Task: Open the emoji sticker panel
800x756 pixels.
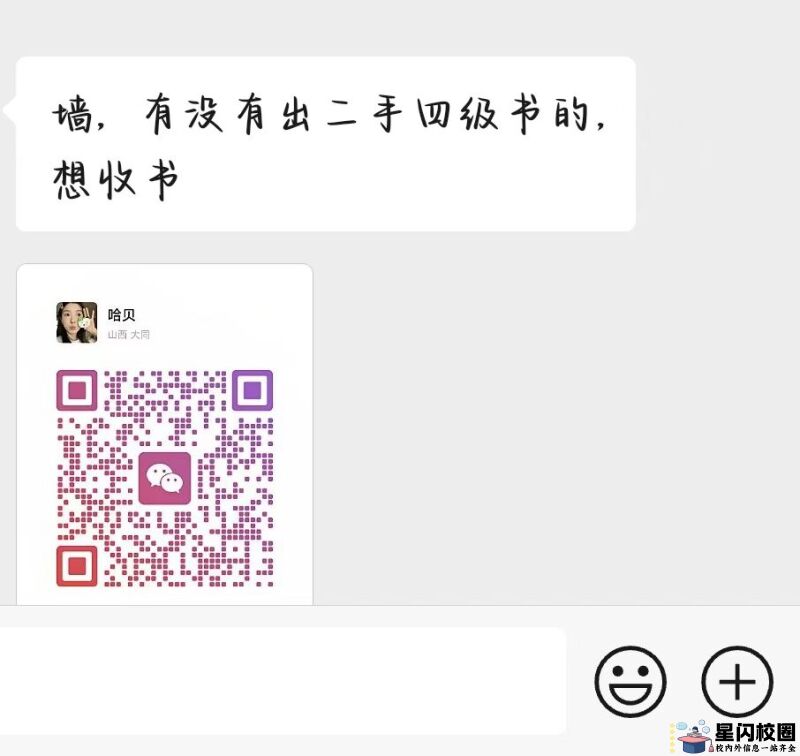Action: coord(630,681)
